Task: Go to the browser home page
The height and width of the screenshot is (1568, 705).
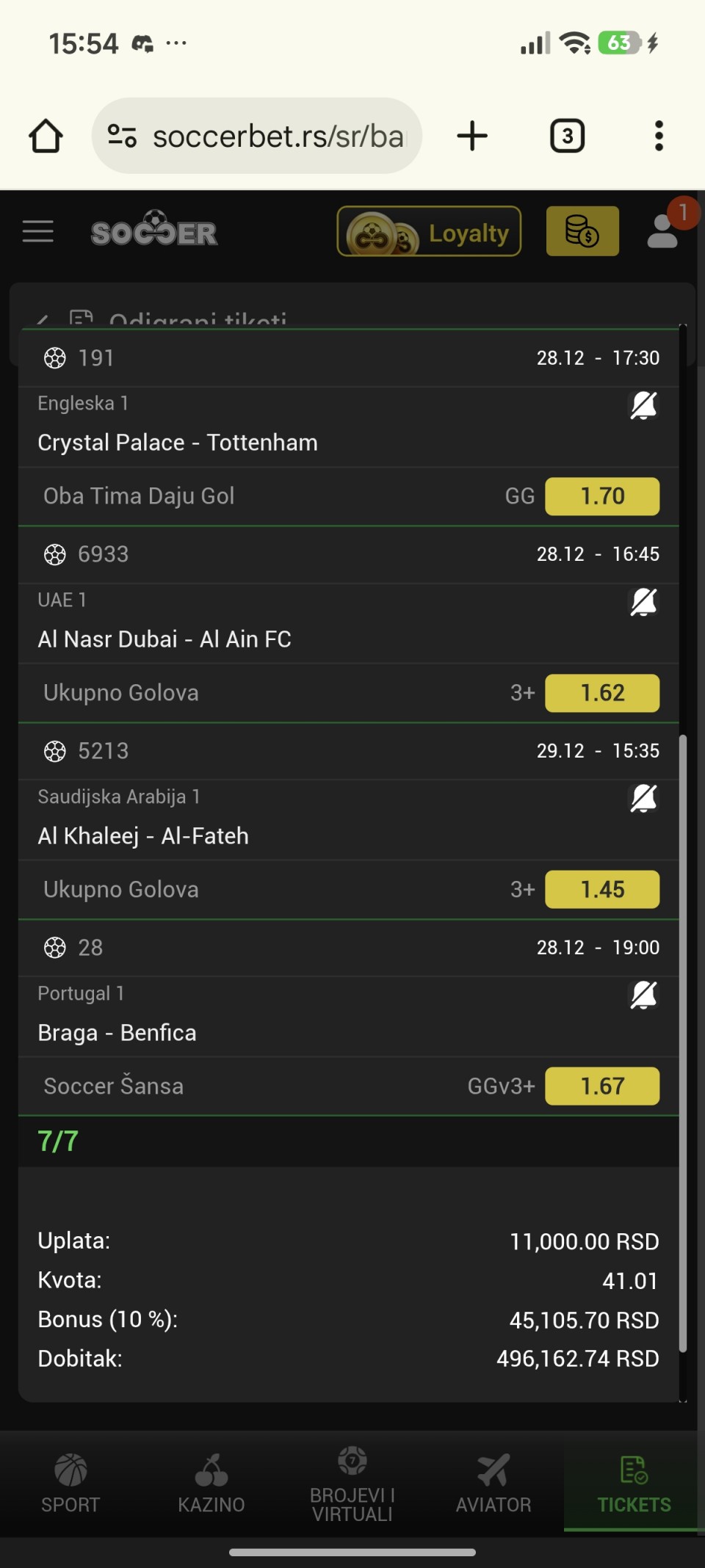Action: [46, 136]
